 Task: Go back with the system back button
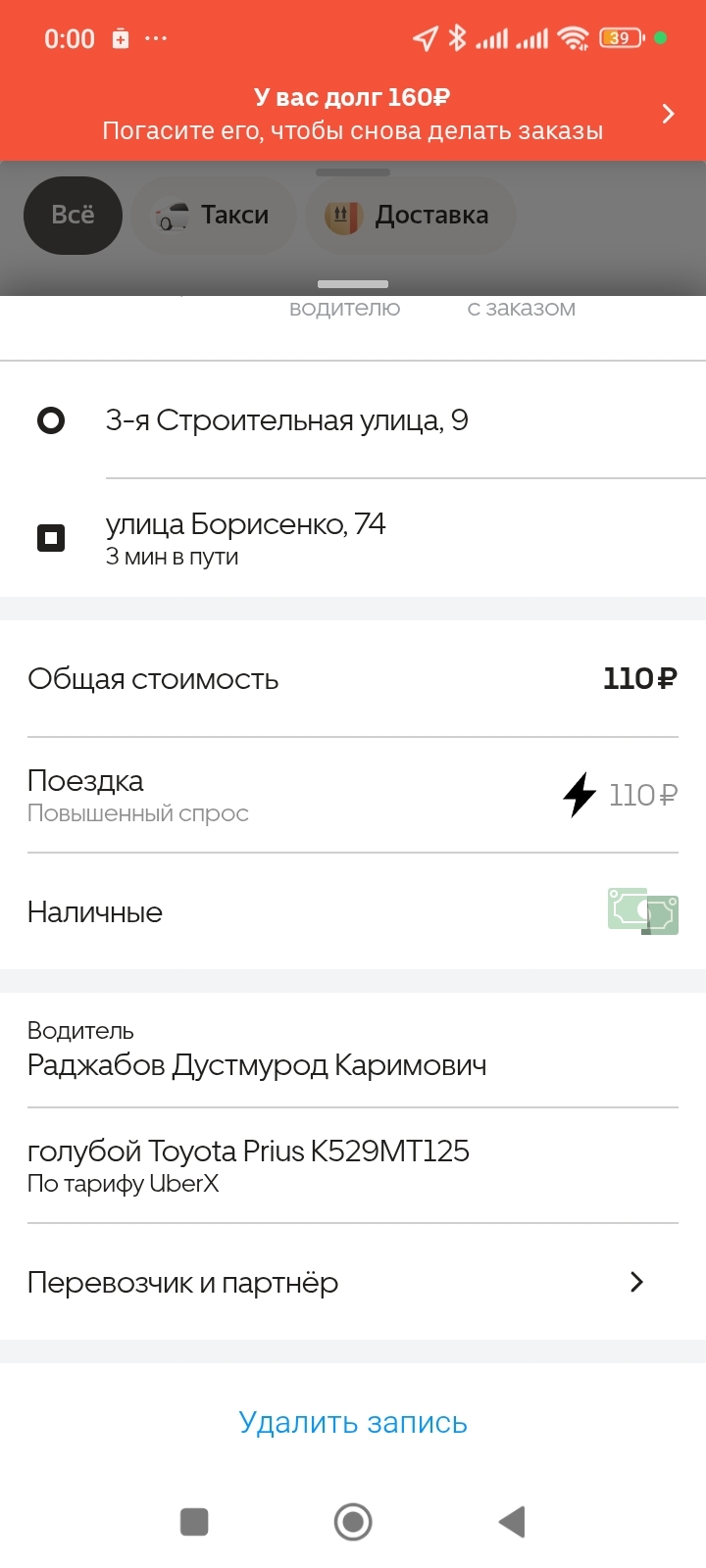[x=512, y=1522]
